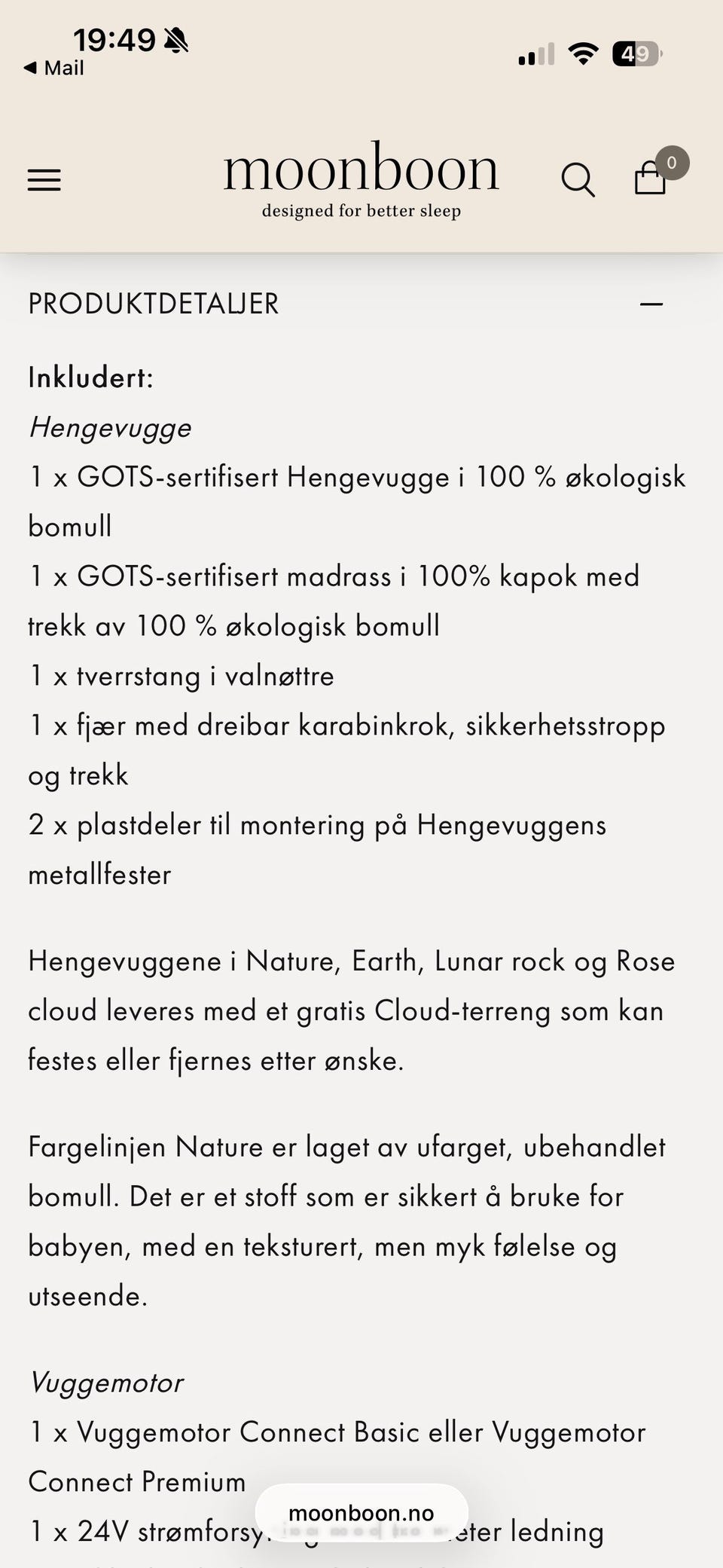723x1568 pixels.
Task: Open the search icon
Action: pyautogui.click(x=578, y=180)
